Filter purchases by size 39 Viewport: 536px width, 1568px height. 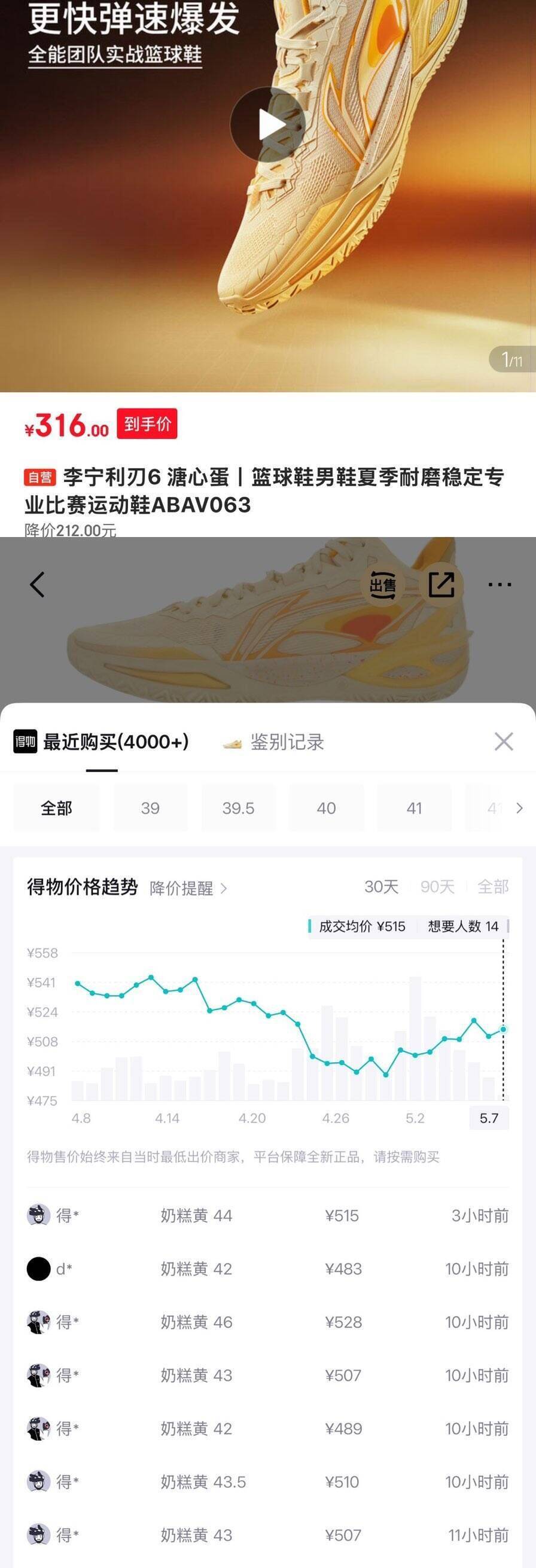pos(150,809)
